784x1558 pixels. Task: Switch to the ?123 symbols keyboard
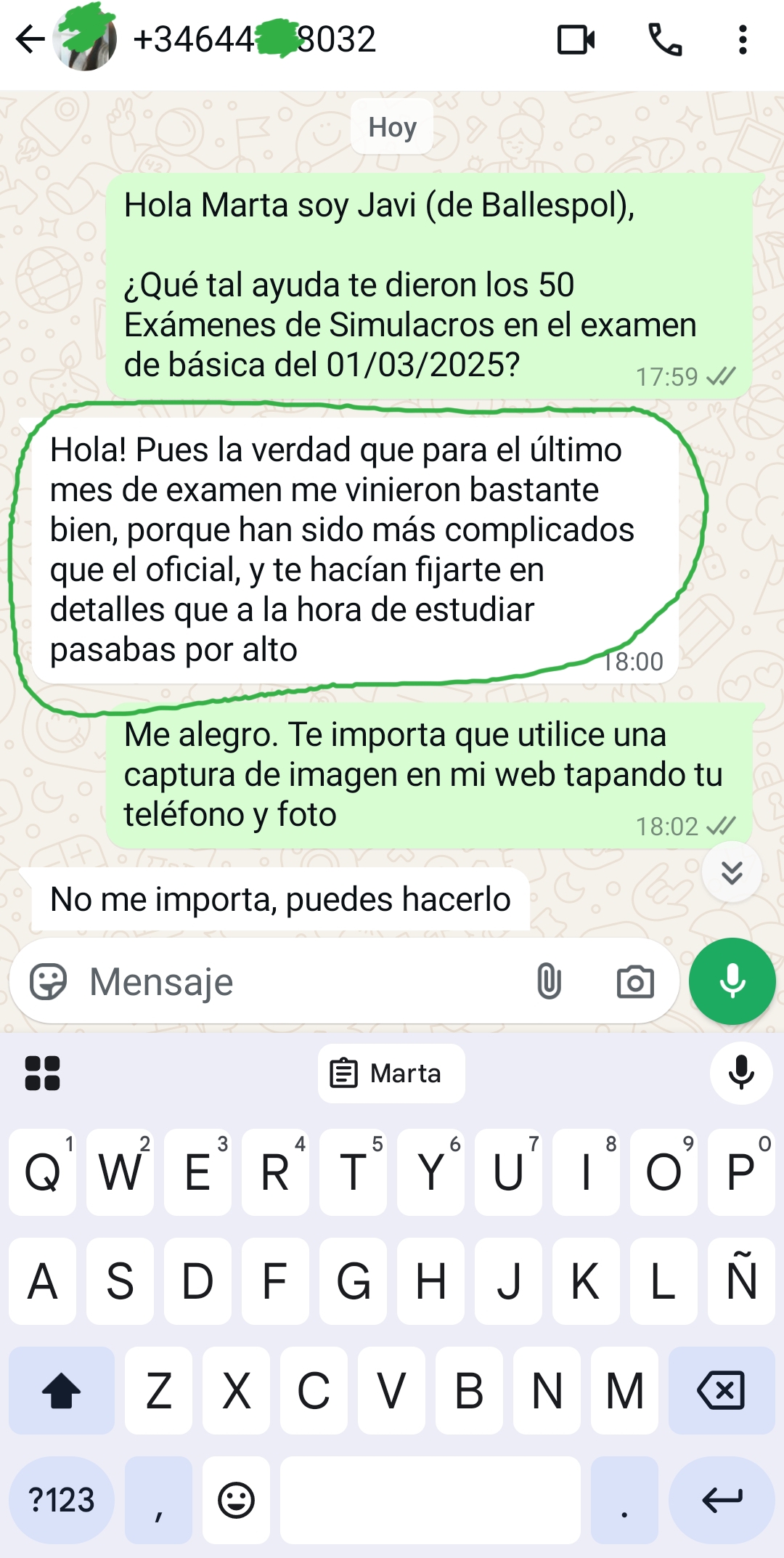(x=62, y=1500)
